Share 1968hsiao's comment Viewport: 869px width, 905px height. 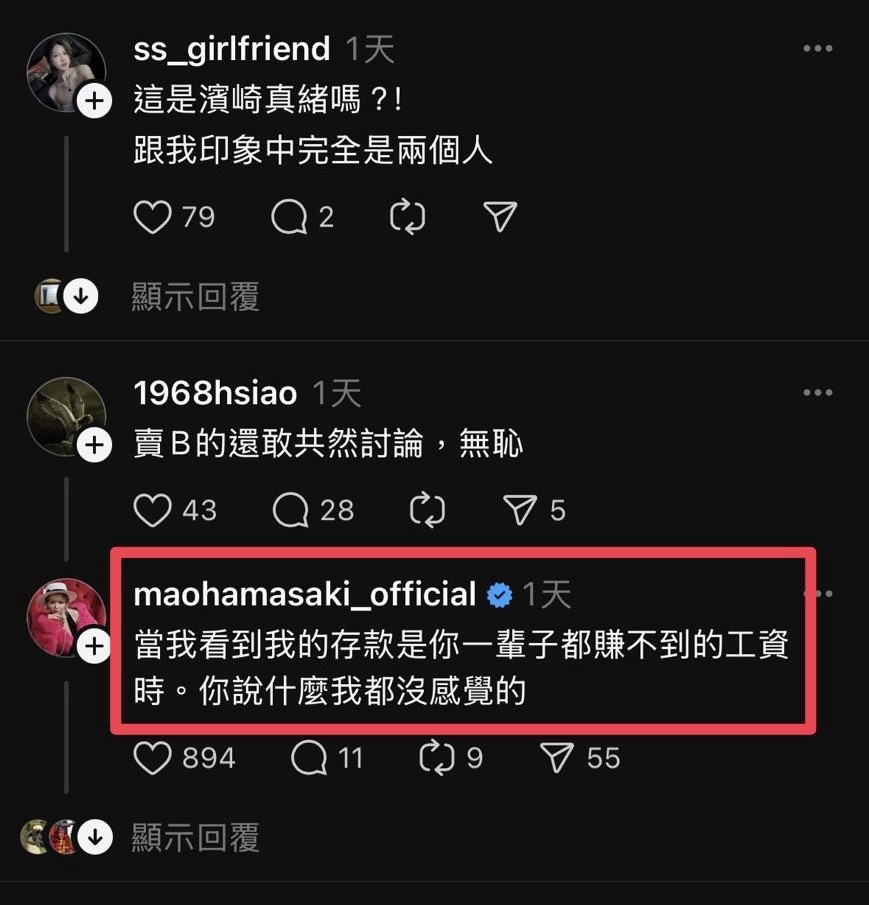[x=520, y=510]
